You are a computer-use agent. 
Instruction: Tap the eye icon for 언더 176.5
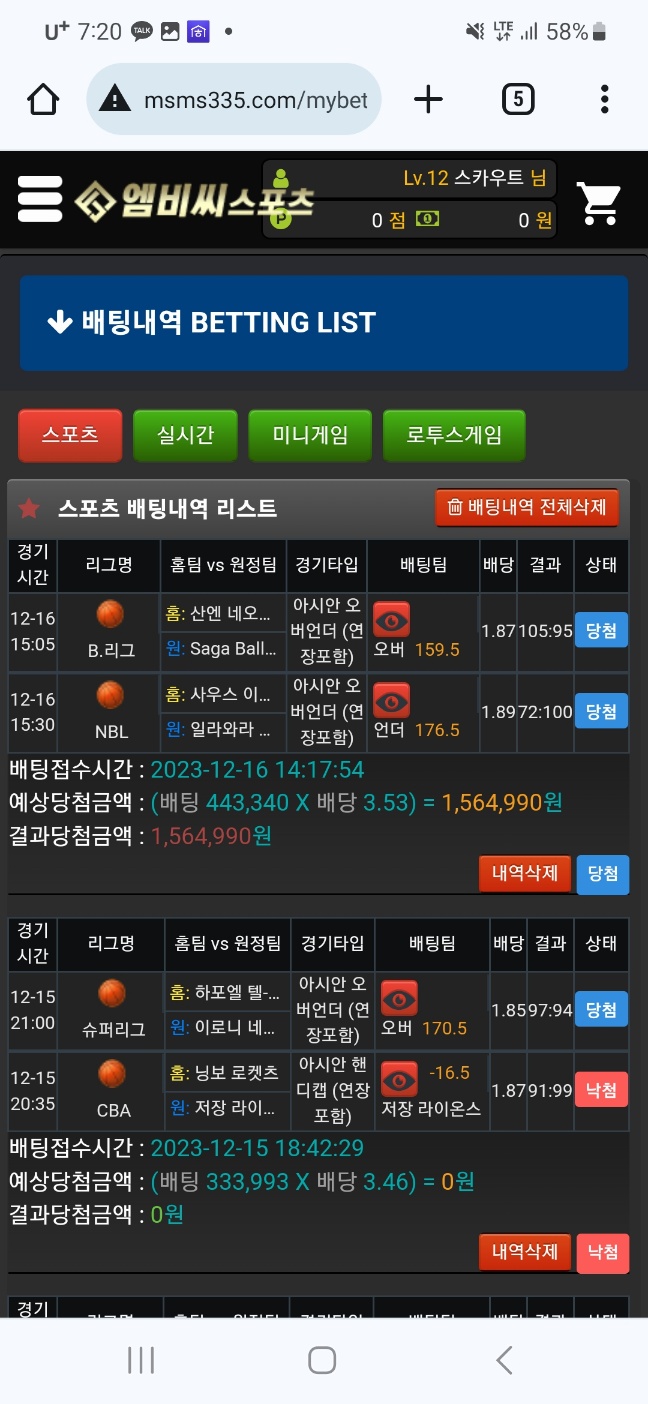(391, 700)
